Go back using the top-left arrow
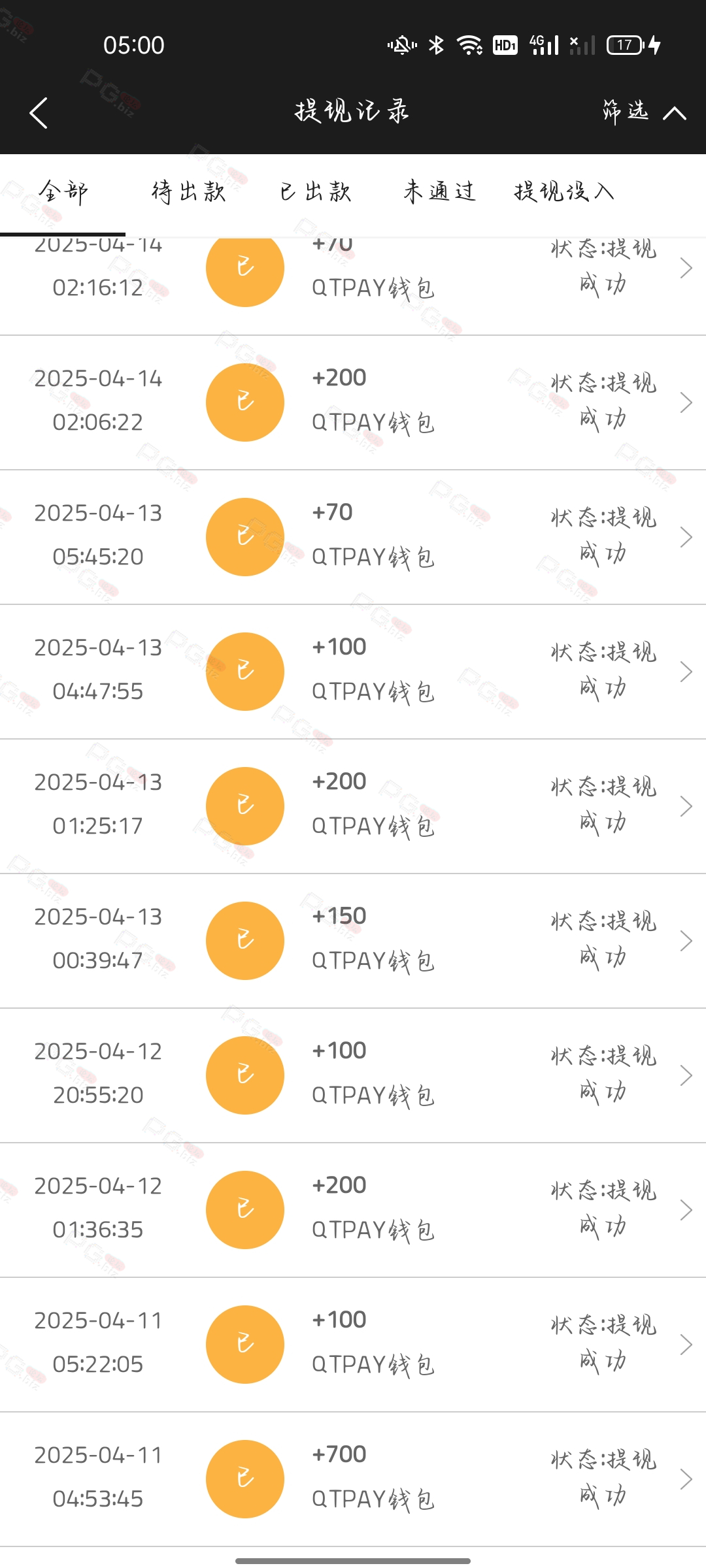This screenshot has width=706, height=1568. pyautogui.click(x=39, y=113)
